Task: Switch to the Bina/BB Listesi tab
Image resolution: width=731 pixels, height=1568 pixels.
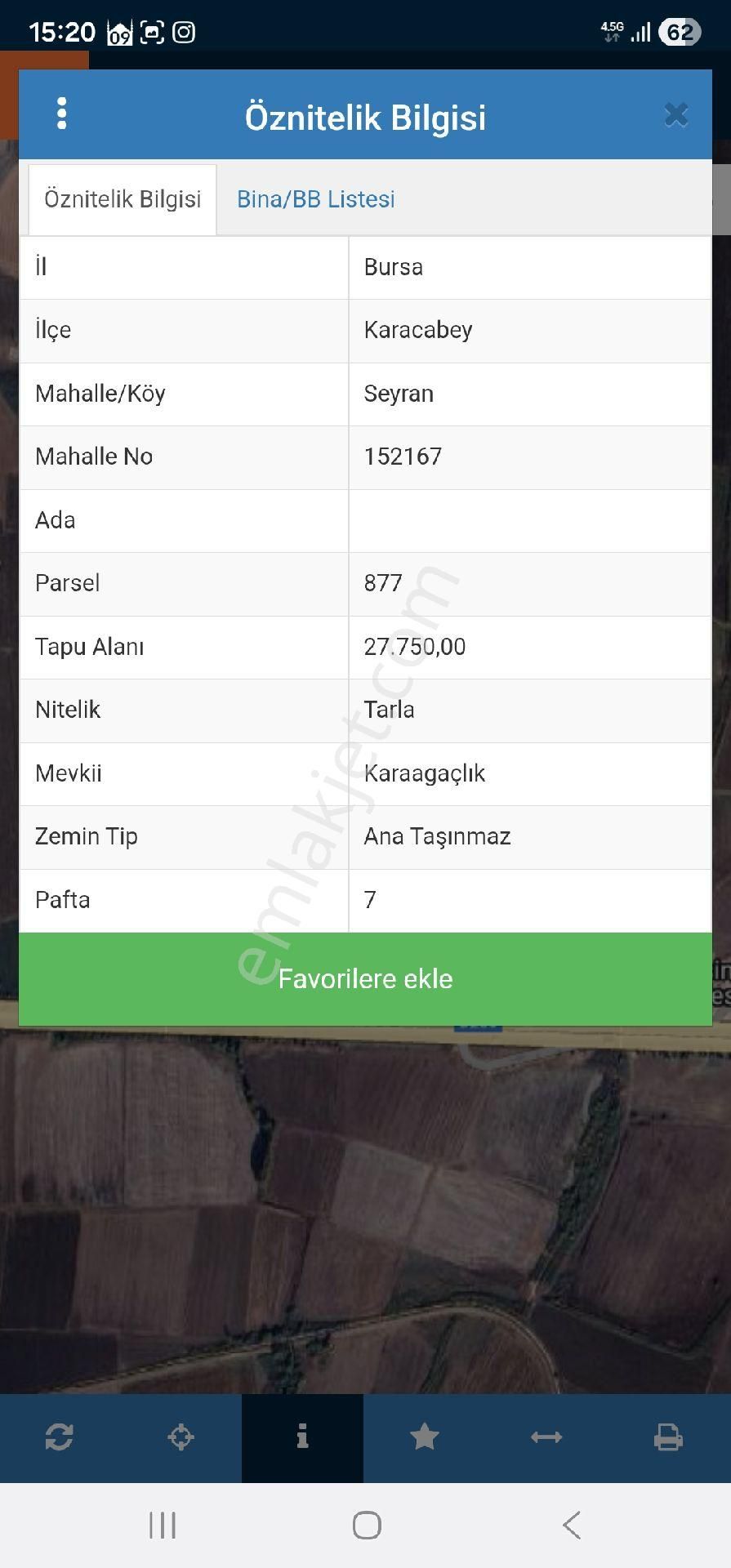Action: [315, 199]
